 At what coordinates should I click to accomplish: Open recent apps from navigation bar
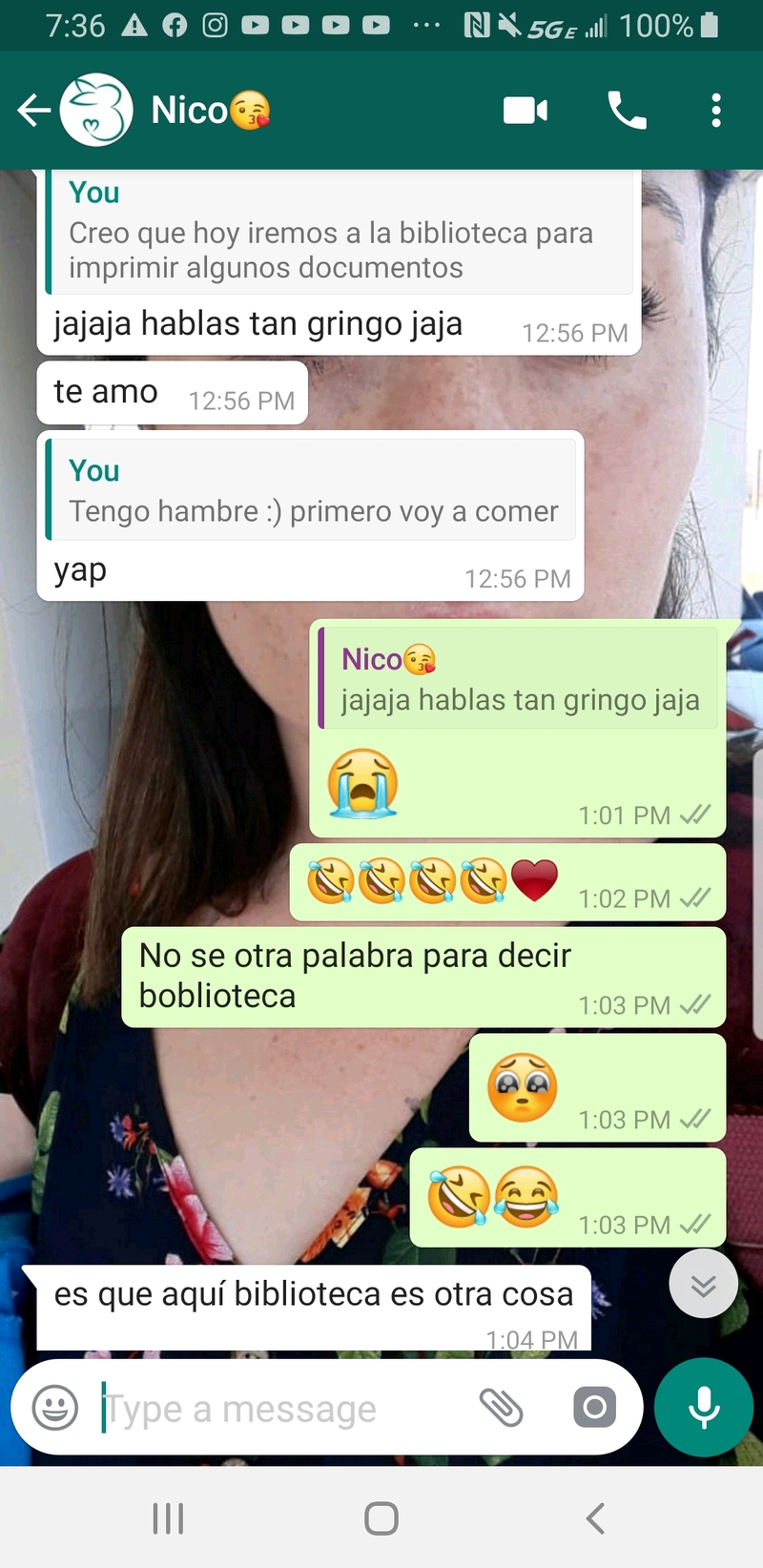point(168,1518)
